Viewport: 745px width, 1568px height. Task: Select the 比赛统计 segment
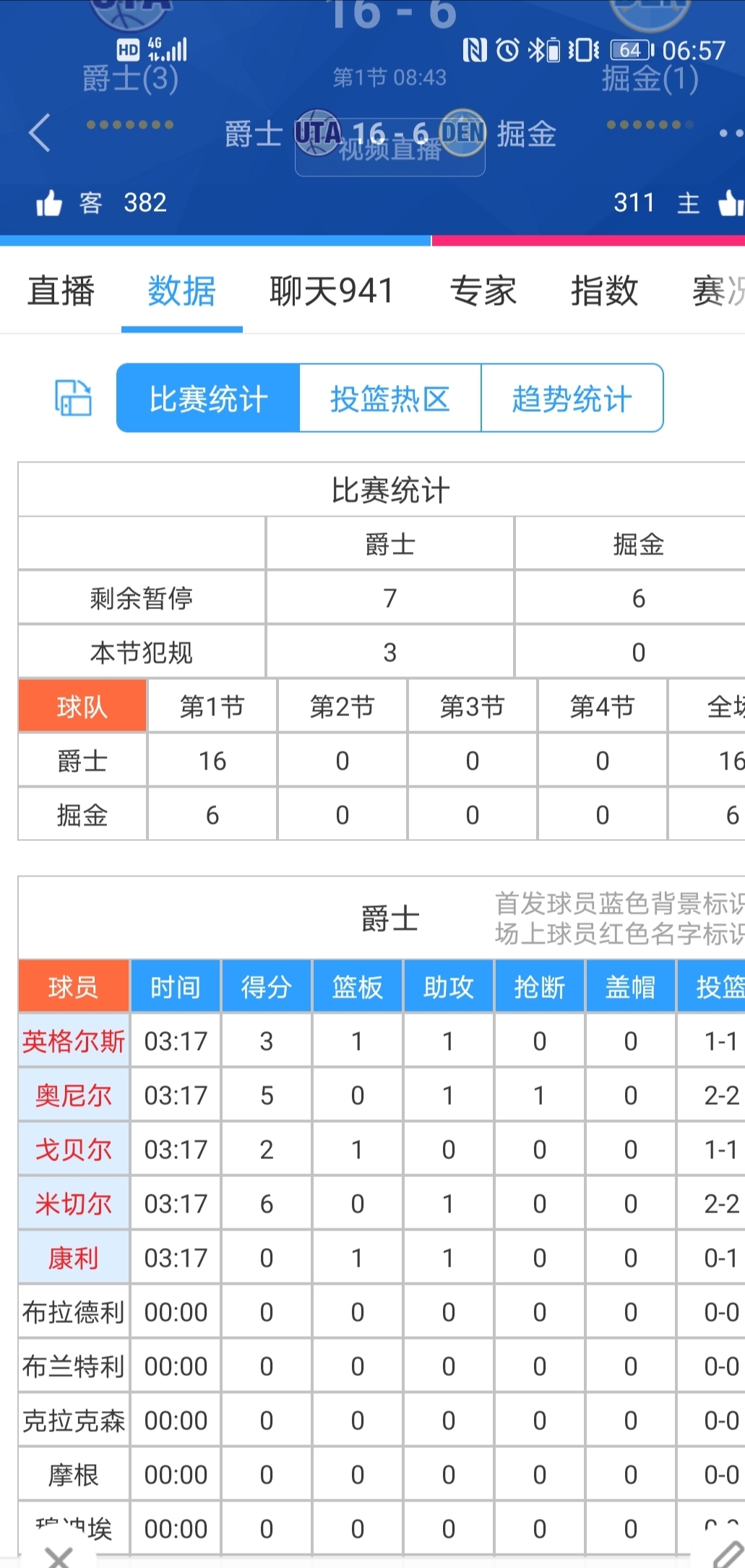click(208, 398)
